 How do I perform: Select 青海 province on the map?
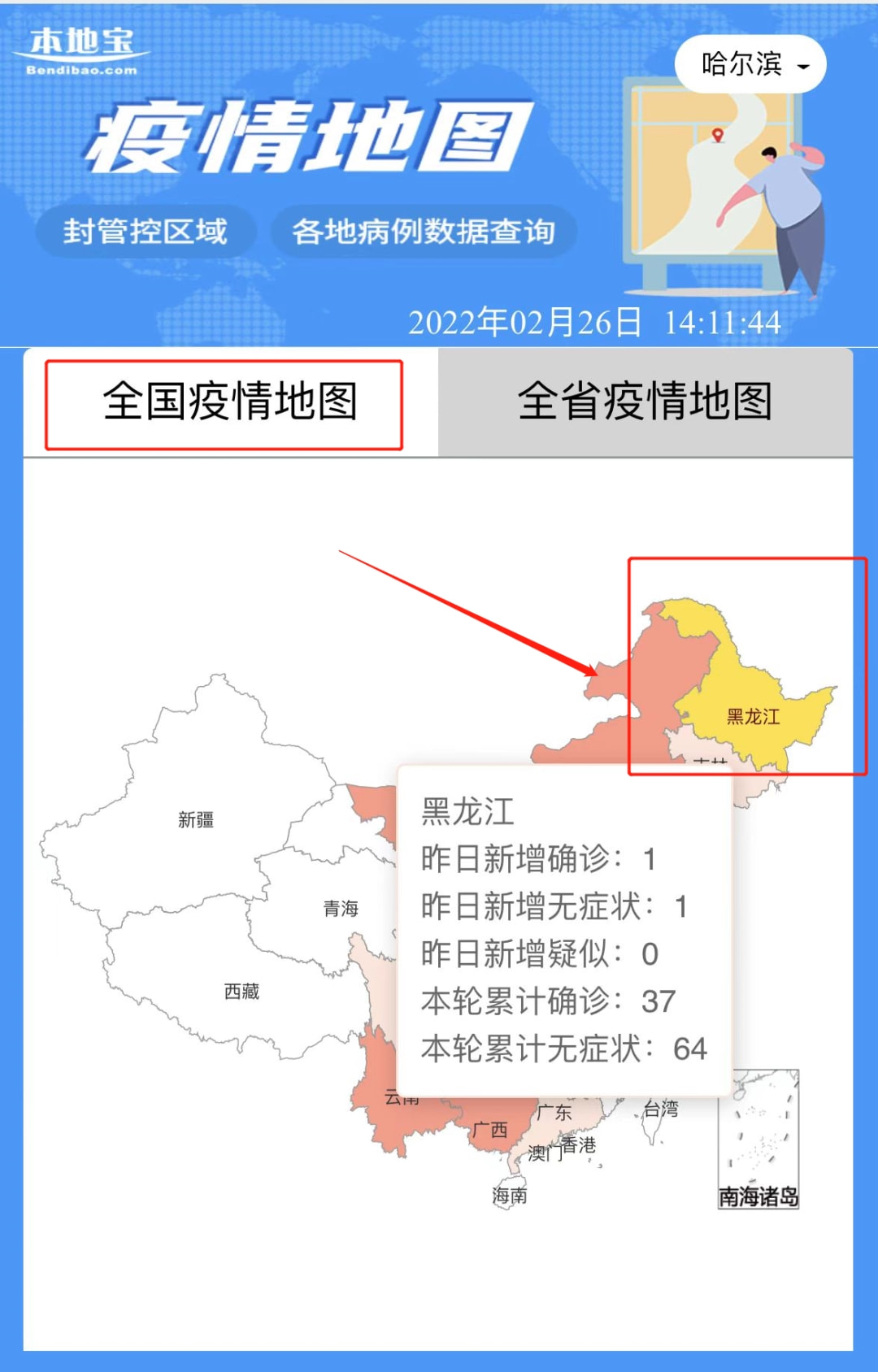(x=340, y=908)
